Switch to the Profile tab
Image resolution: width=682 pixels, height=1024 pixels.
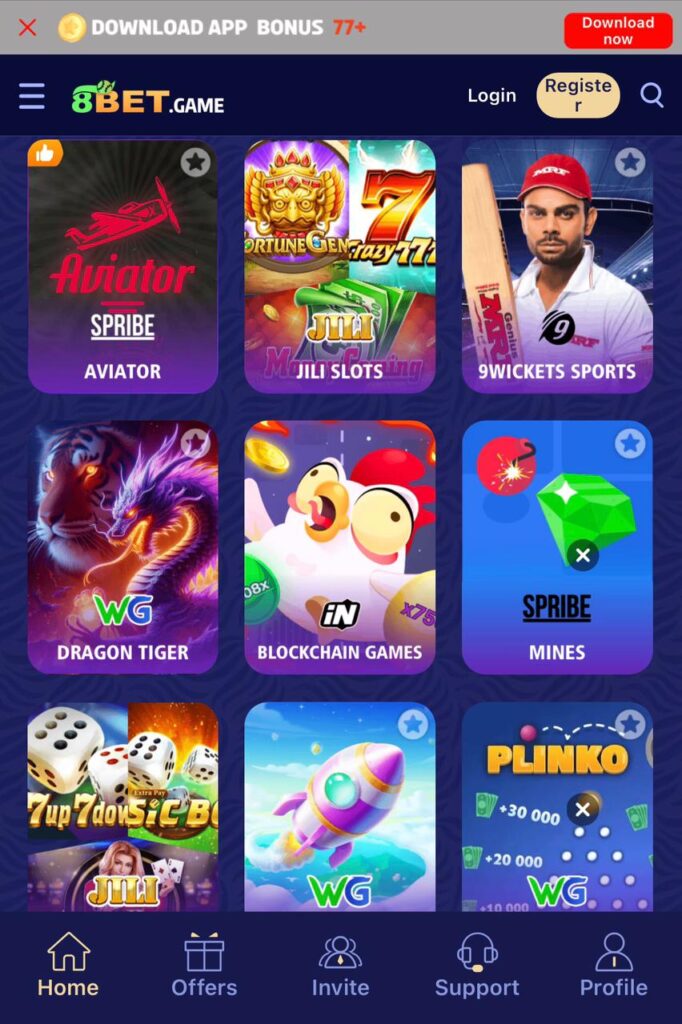tap(613, 965)
